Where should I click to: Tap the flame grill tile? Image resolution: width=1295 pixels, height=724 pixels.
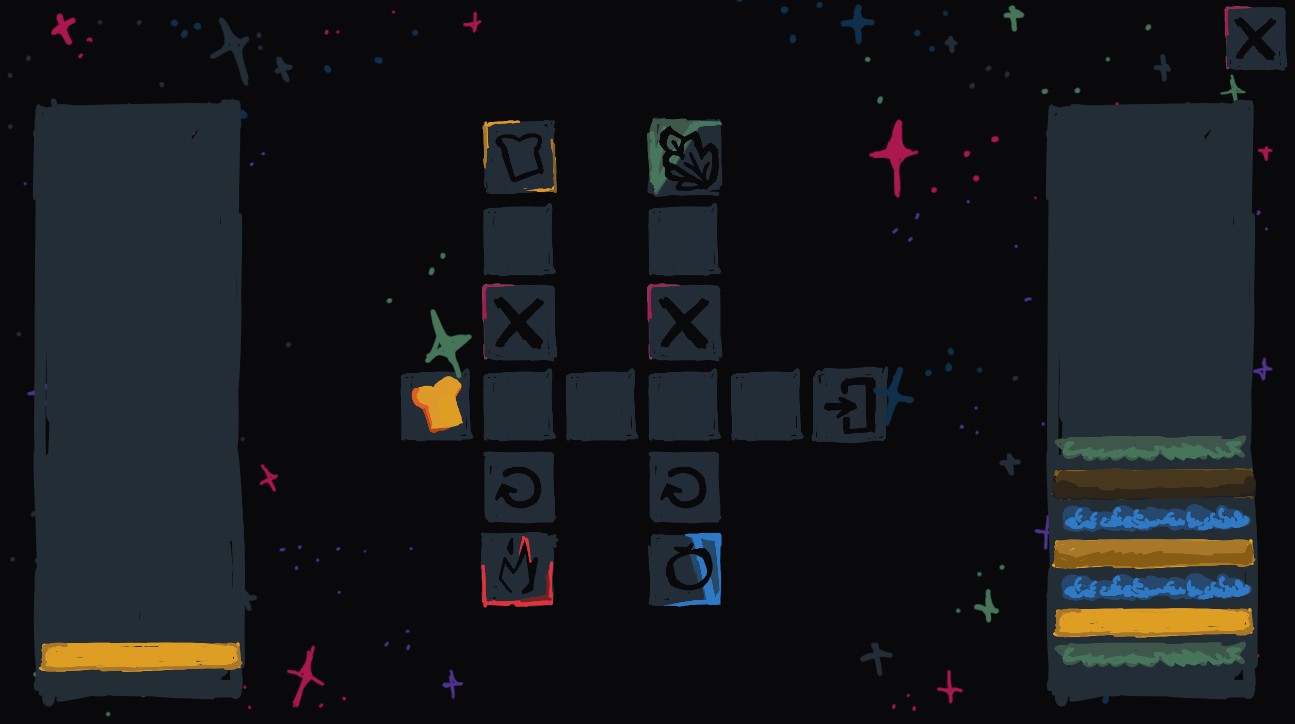point(518,569)
